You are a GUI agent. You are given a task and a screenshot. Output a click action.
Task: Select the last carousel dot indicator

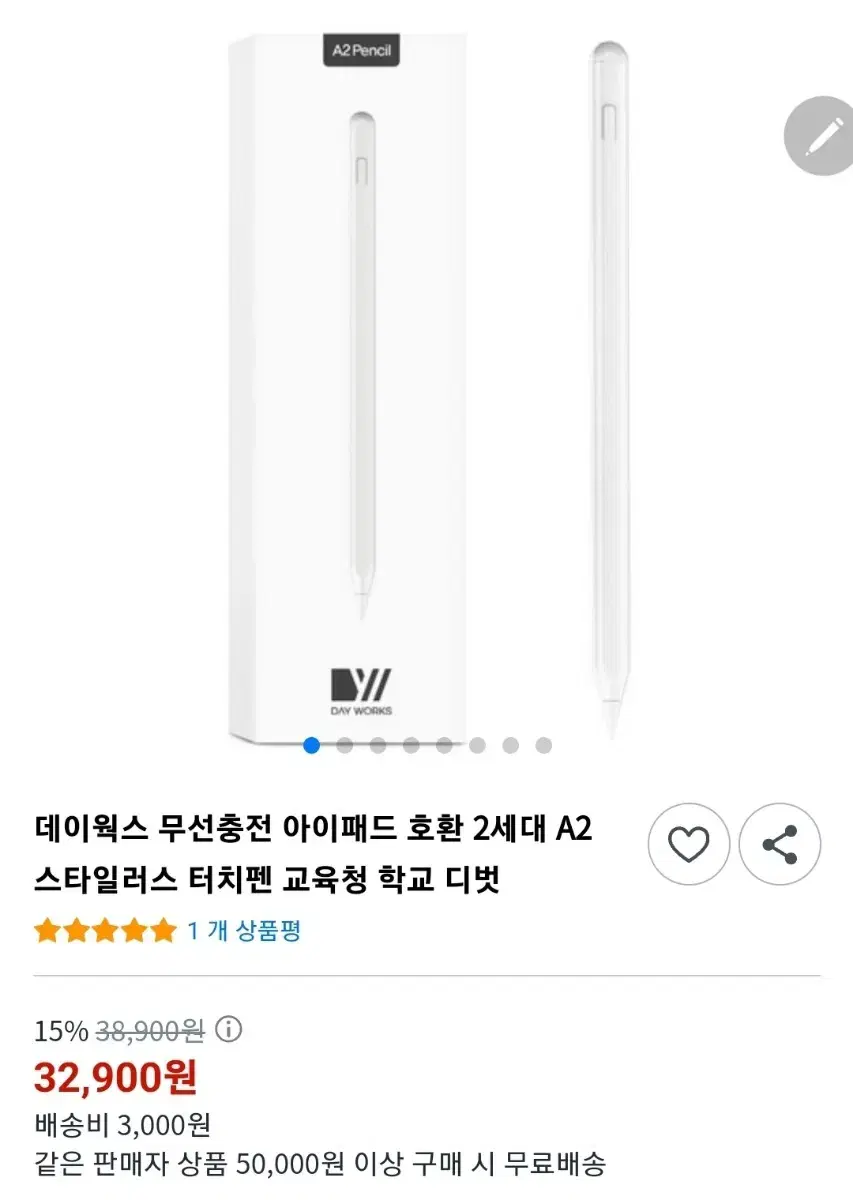click(541, 746)
